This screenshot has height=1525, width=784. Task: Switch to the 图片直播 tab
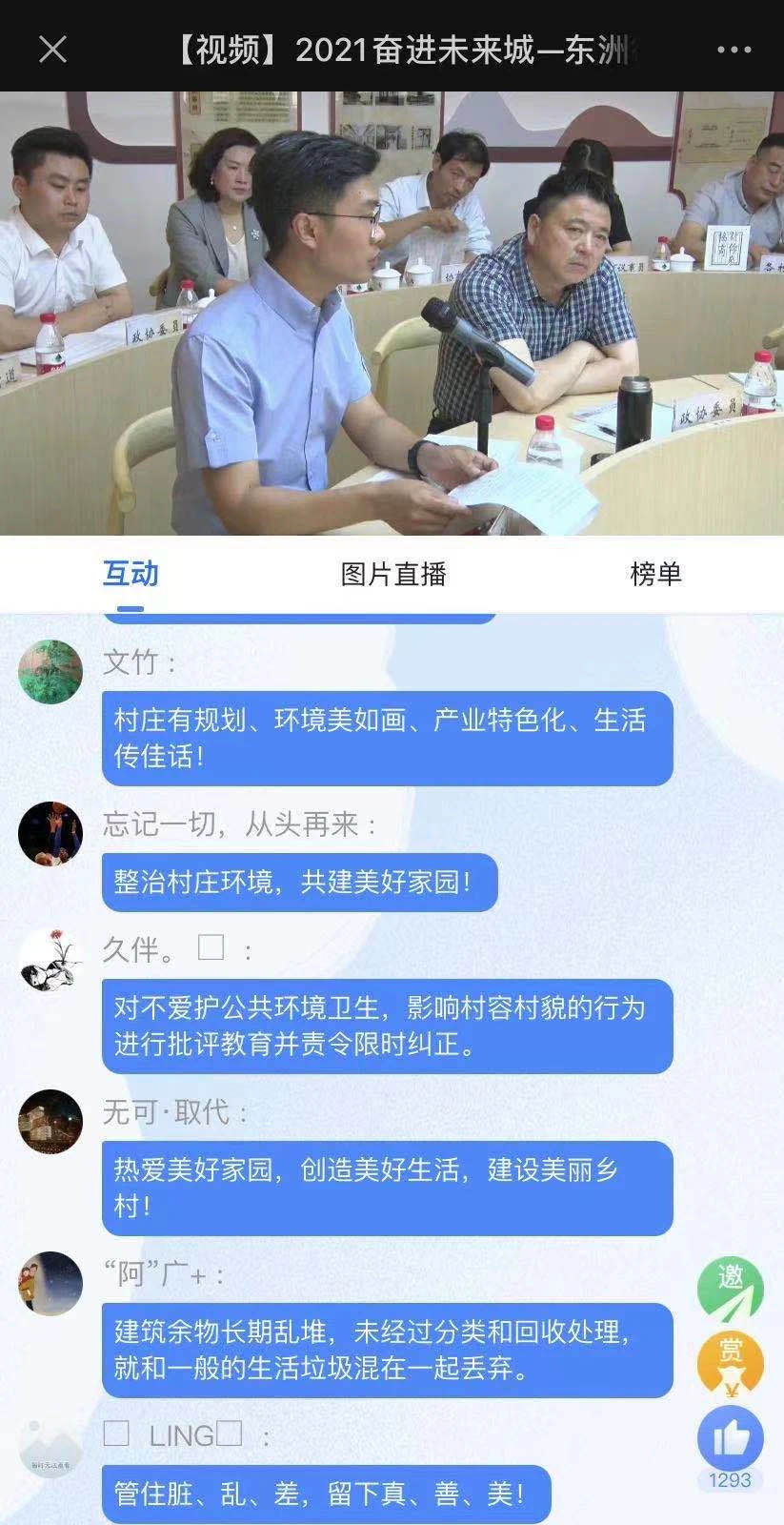[393, 574]
